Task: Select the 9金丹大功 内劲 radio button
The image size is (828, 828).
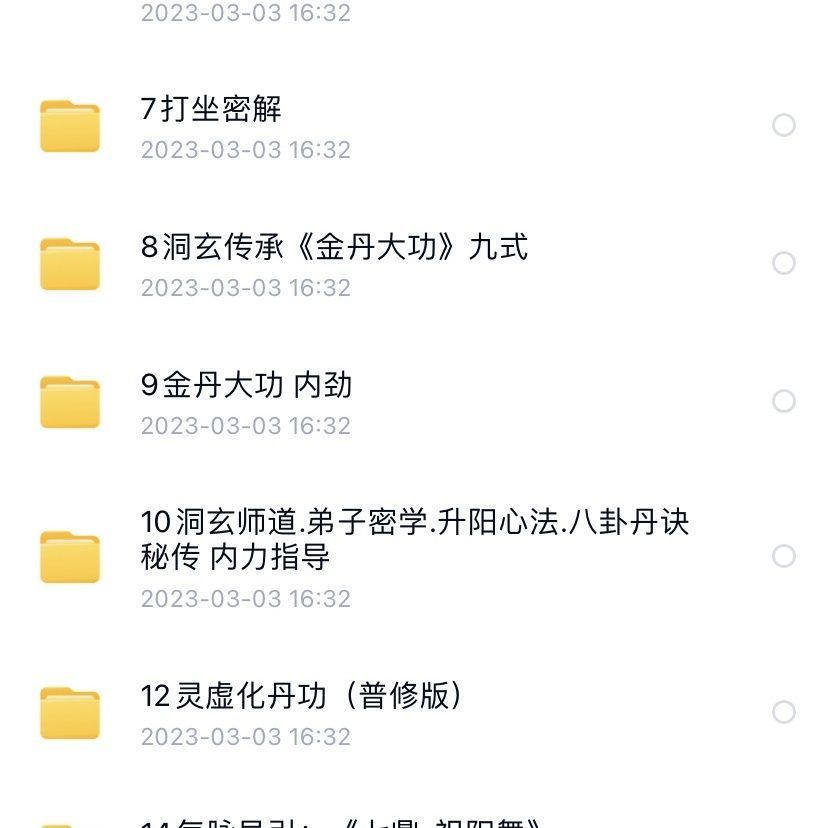Action: point(784,401)
